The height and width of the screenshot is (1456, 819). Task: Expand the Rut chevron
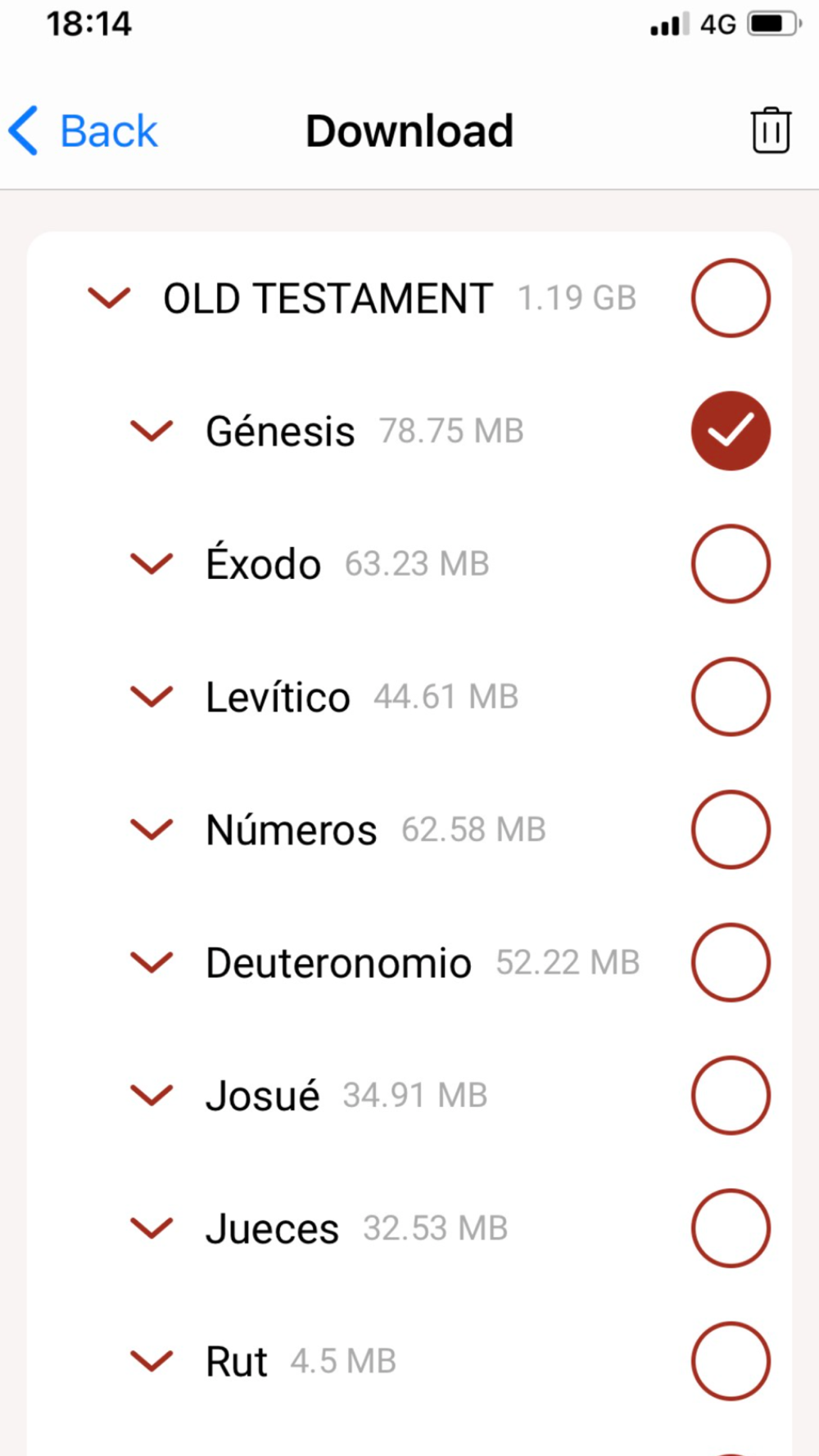[x=152, y=1361]
